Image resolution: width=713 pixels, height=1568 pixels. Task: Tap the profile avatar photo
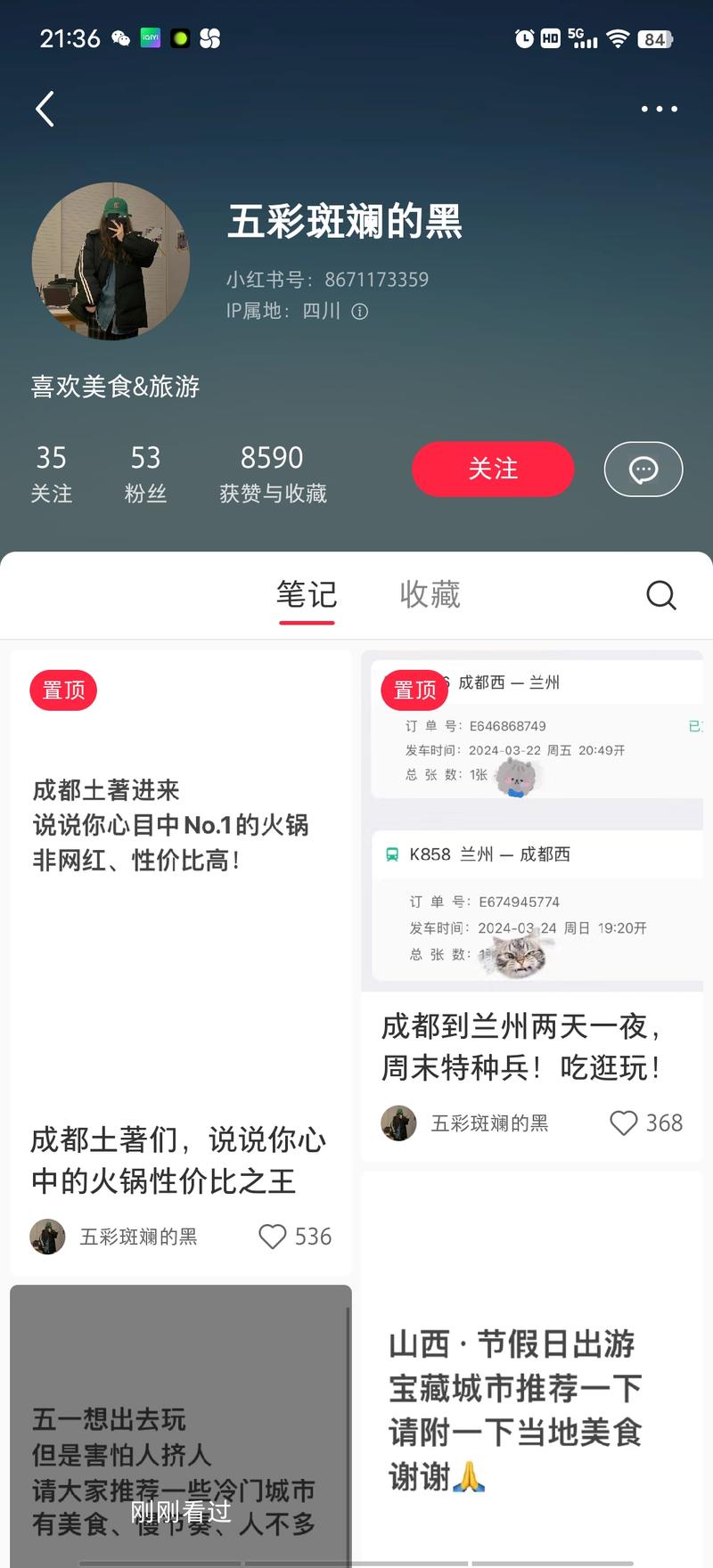tap(111, 261)
